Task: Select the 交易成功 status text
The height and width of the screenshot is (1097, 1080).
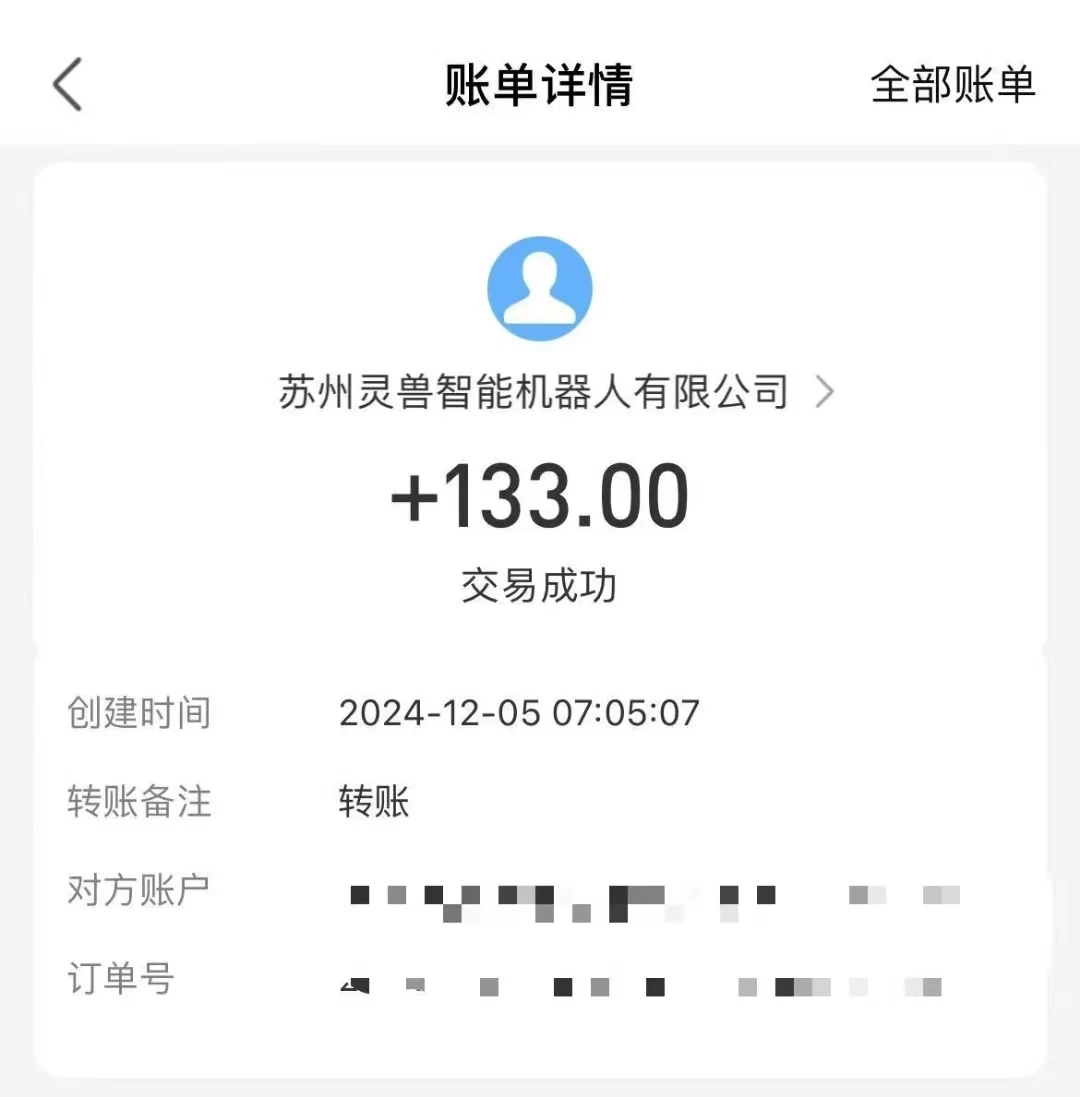Action: click(540, 587)
